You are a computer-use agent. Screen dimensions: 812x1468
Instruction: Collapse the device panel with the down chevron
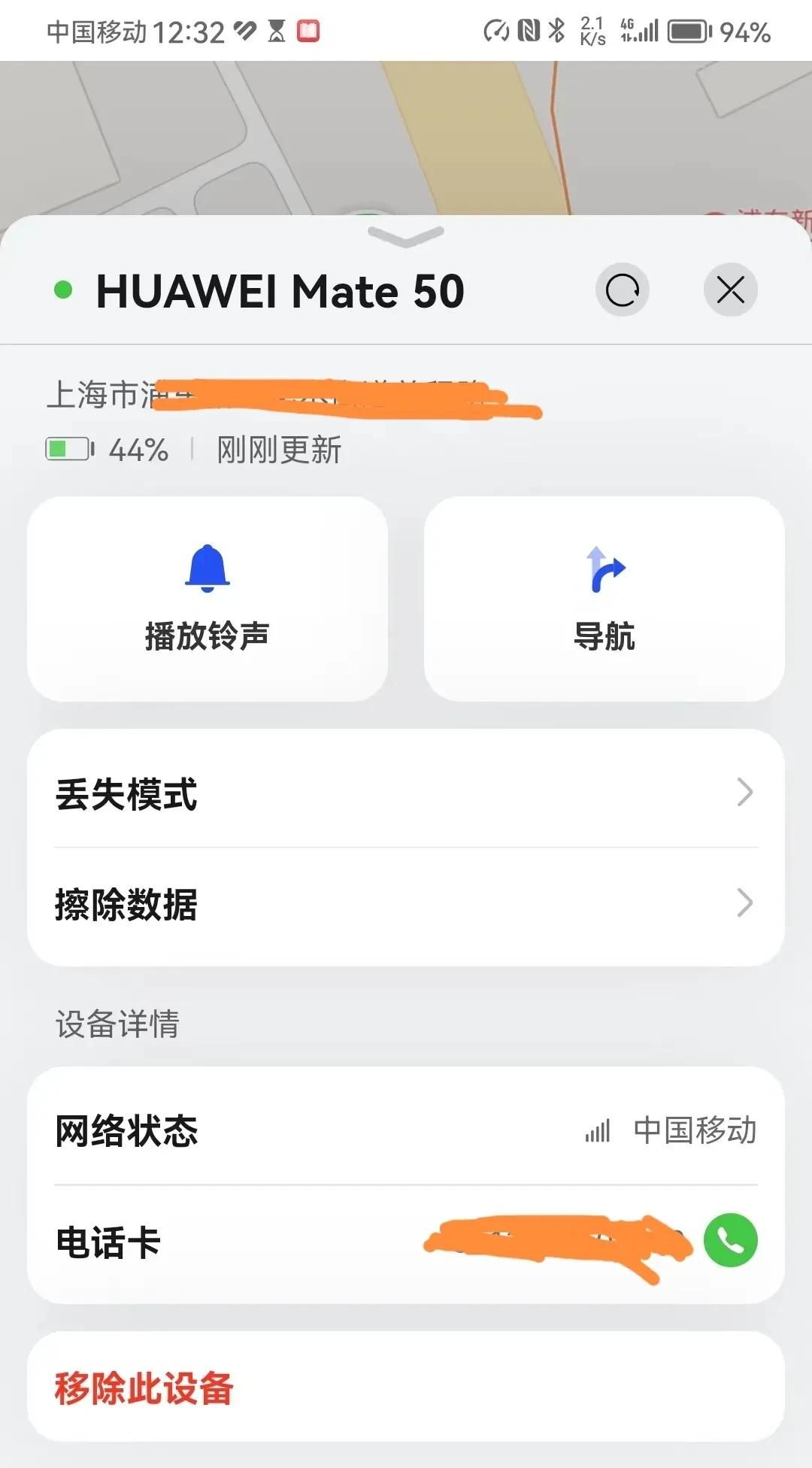(x=405, y=237)
